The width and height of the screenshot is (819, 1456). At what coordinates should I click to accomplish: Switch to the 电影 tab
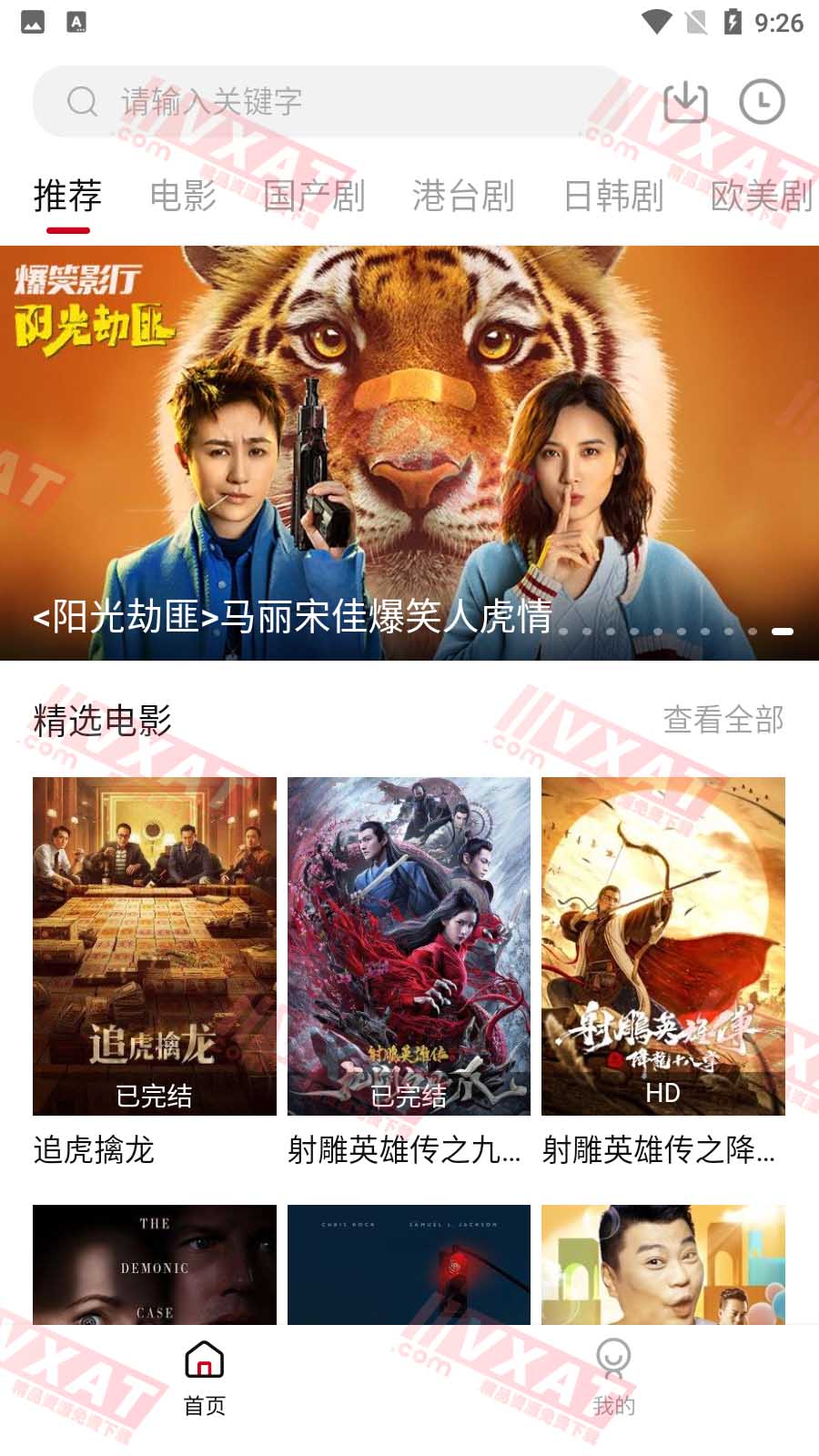[x=185, y=195]
